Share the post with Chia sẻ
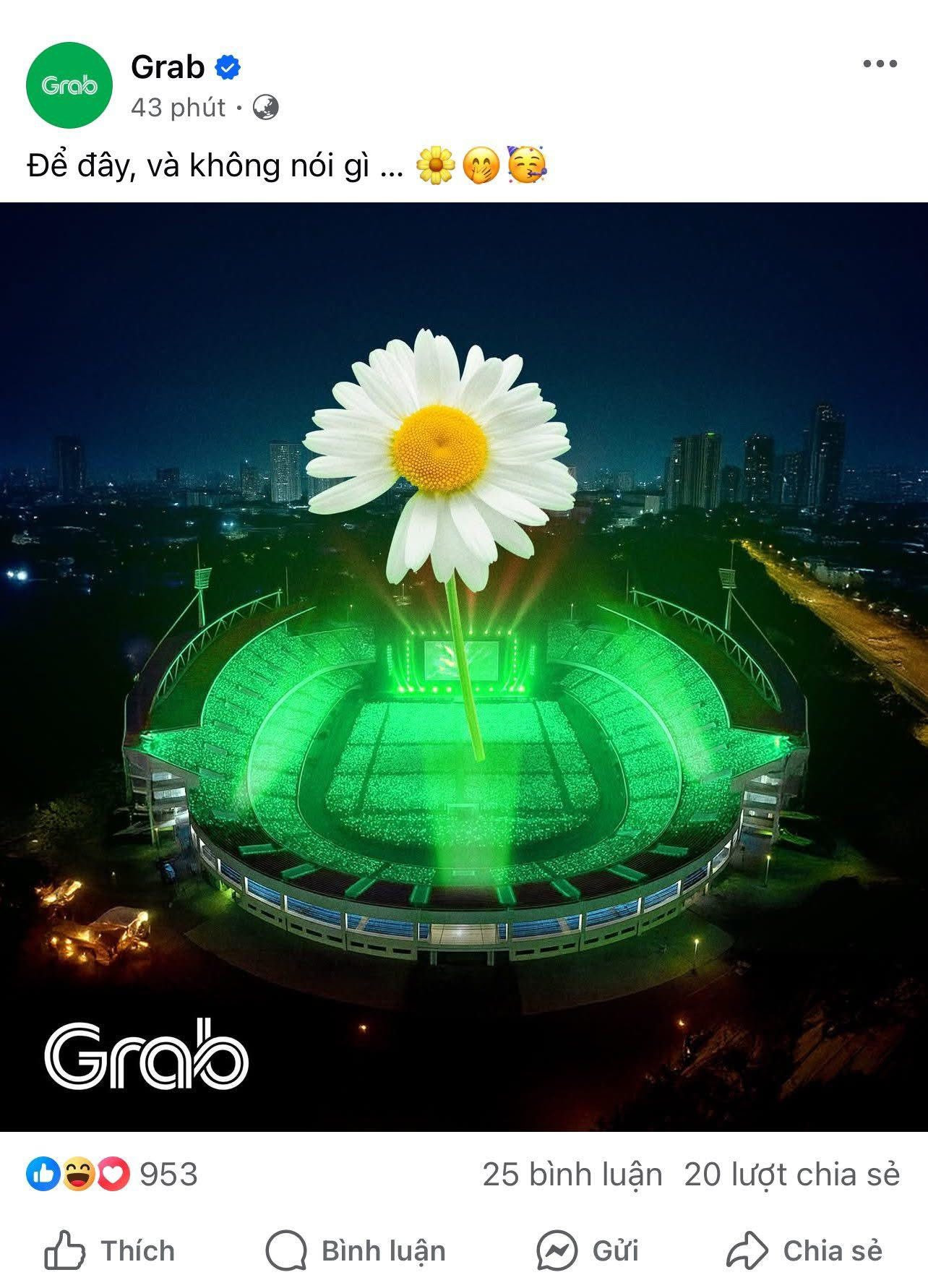The height and width of the screenshot is (1288, 928). click(x=804, y=1251)
